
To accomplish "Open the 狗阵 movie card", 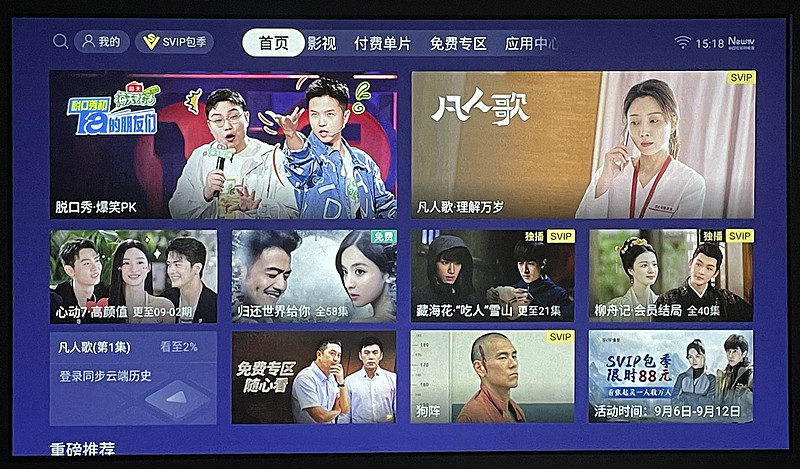I will coord(493,377).
